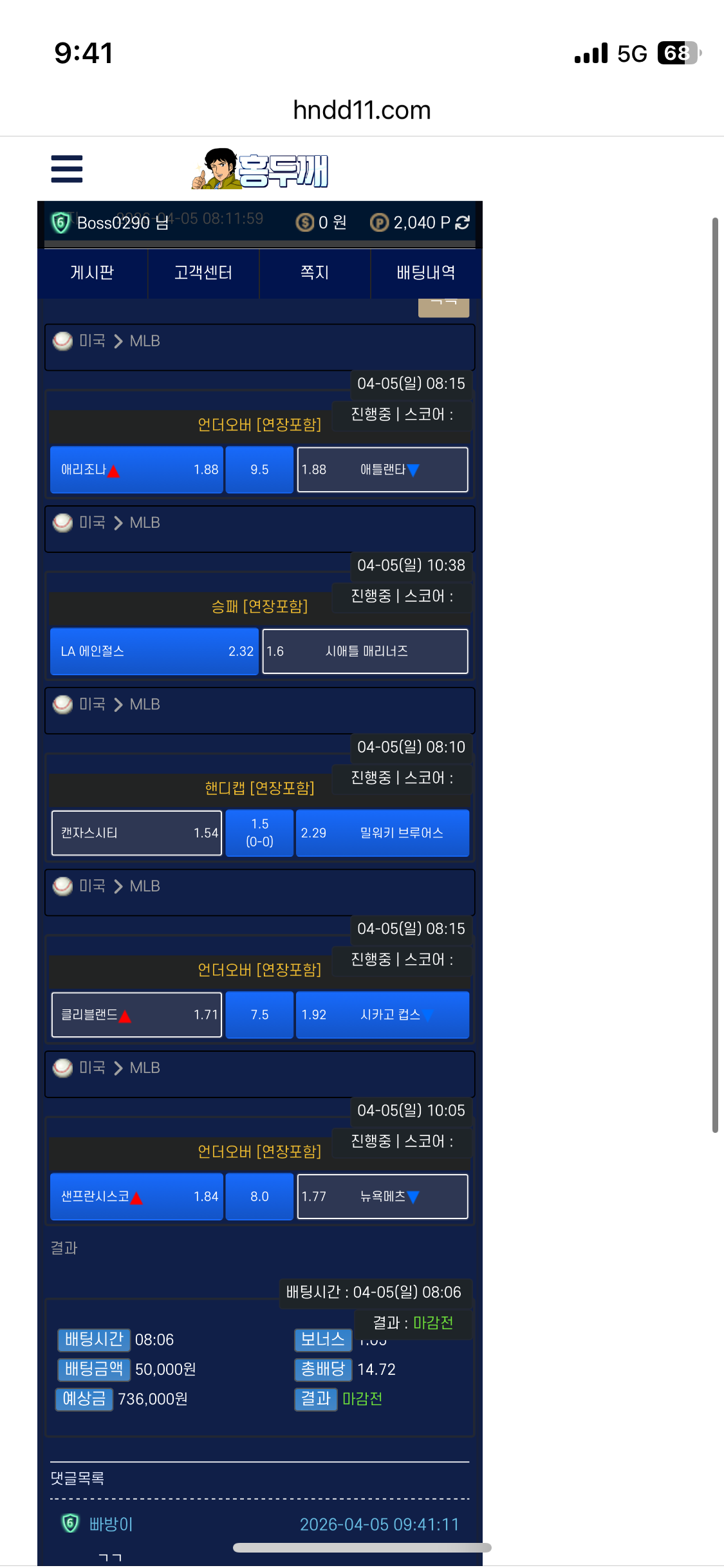
Task: Open the hamburger menu
Action: (67, 169)
